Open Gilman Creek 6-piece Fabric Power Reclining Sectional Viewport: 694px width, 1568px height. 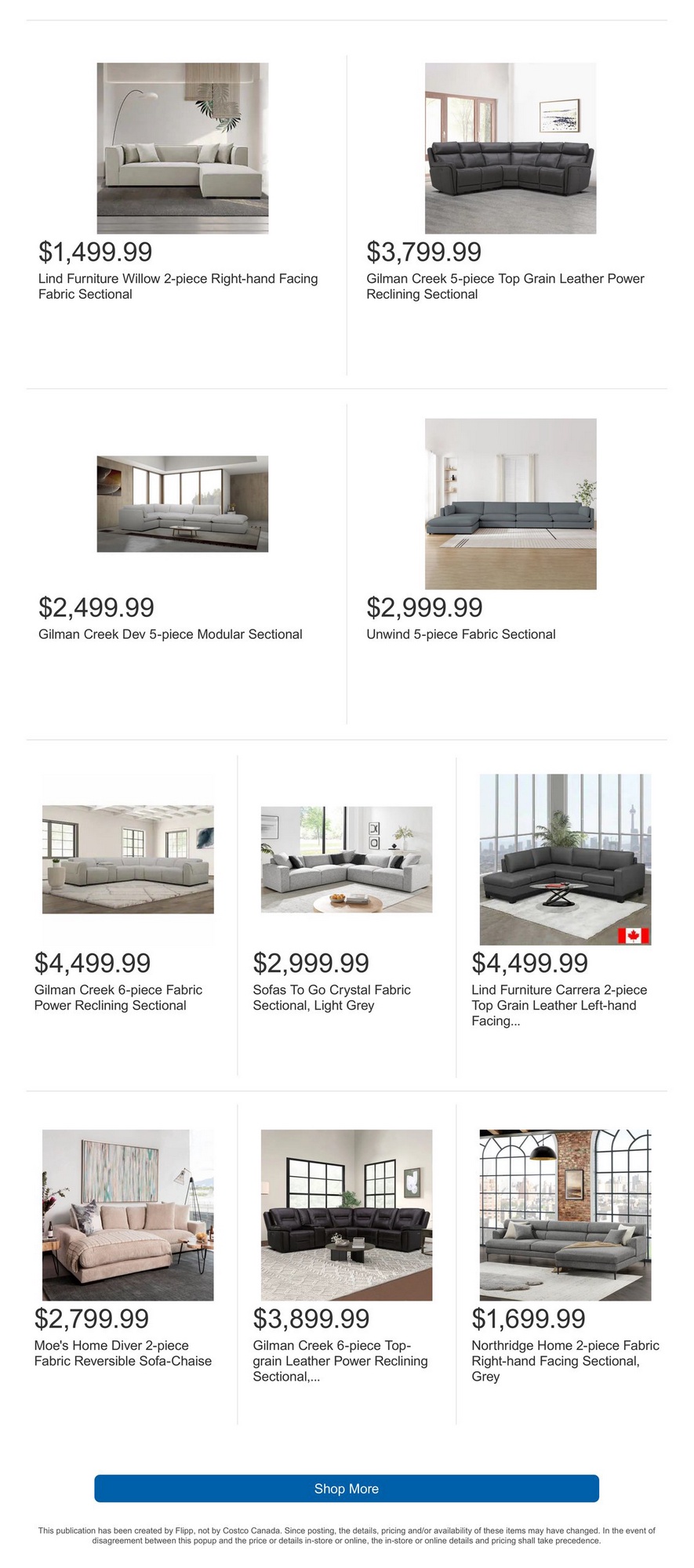coord(128,859)
